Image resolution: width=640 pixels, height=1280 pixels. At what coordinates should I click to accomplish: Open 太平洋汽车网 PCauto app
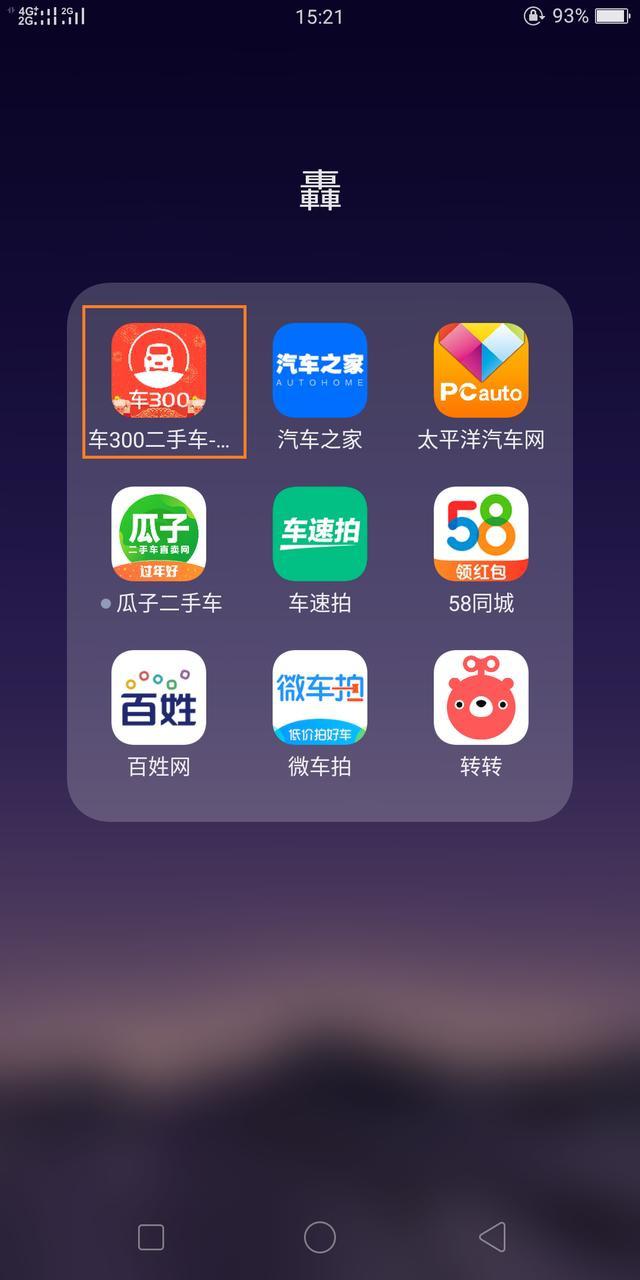click(x=480, y=370)
